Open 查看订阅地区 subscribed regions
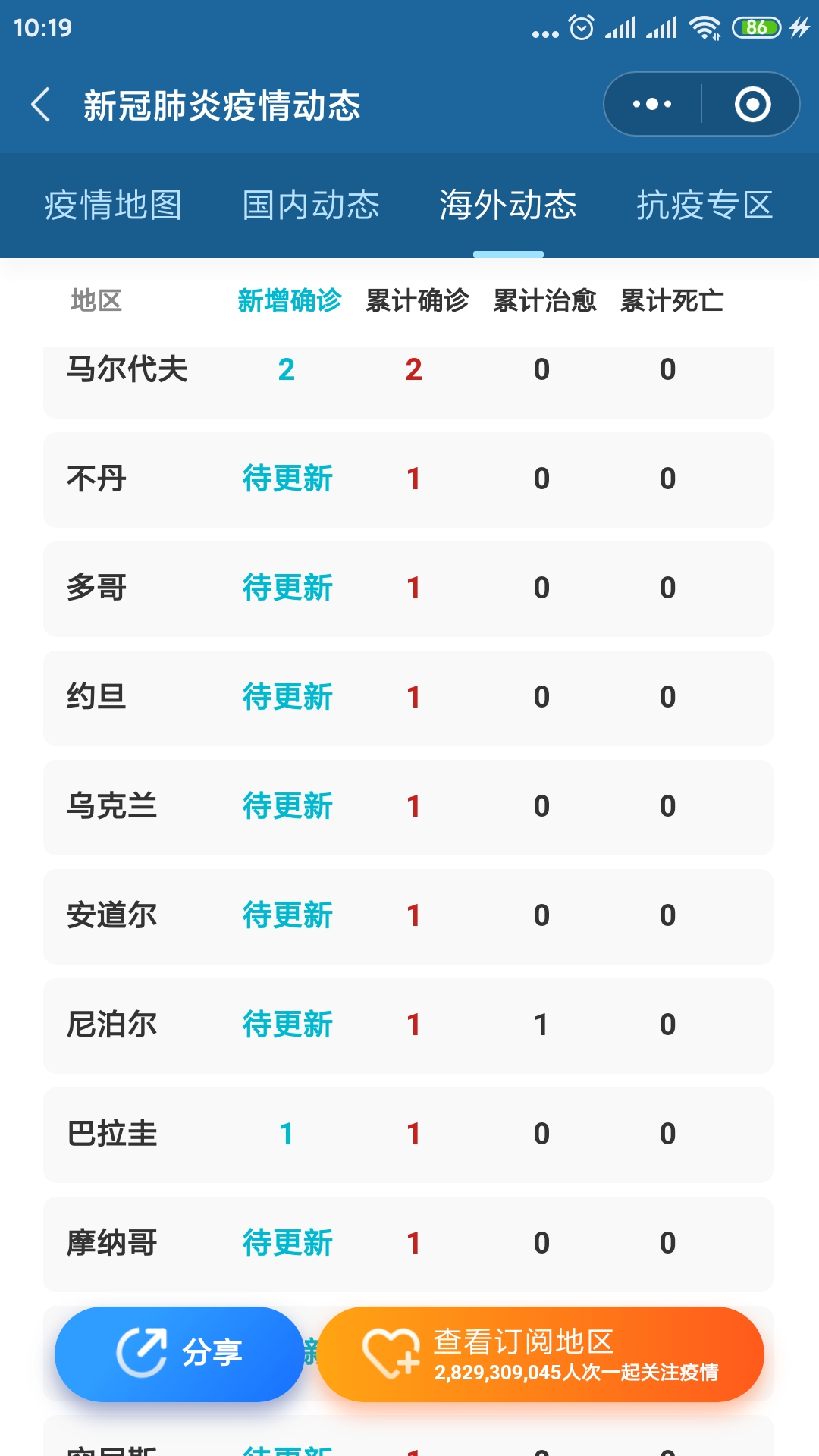The height and width of the screenshot is (1456, 819). [540, 1354]
